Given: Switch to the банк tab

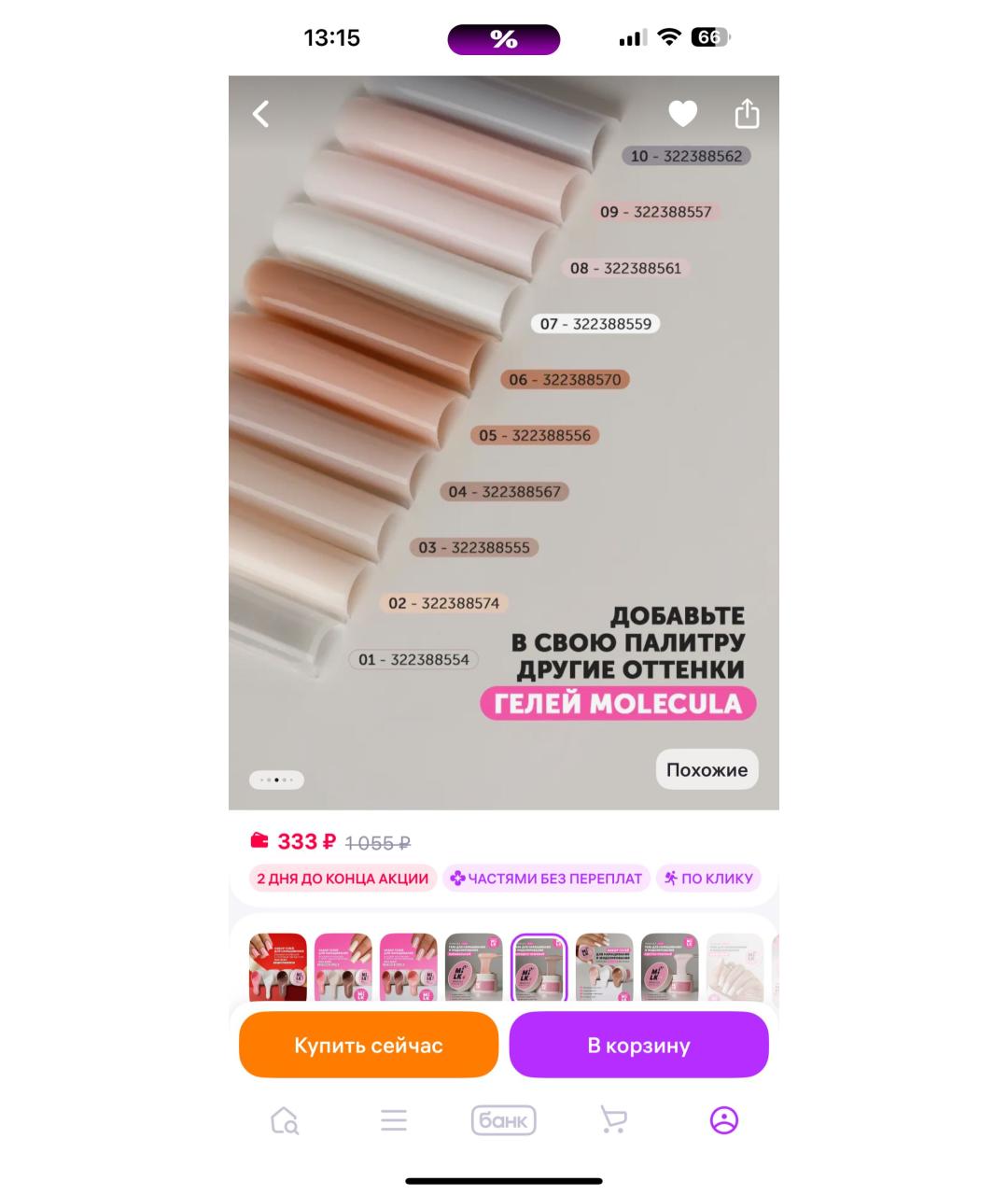Looking at the screenshot, I should pyautogui.click(x=504, y=1120).
